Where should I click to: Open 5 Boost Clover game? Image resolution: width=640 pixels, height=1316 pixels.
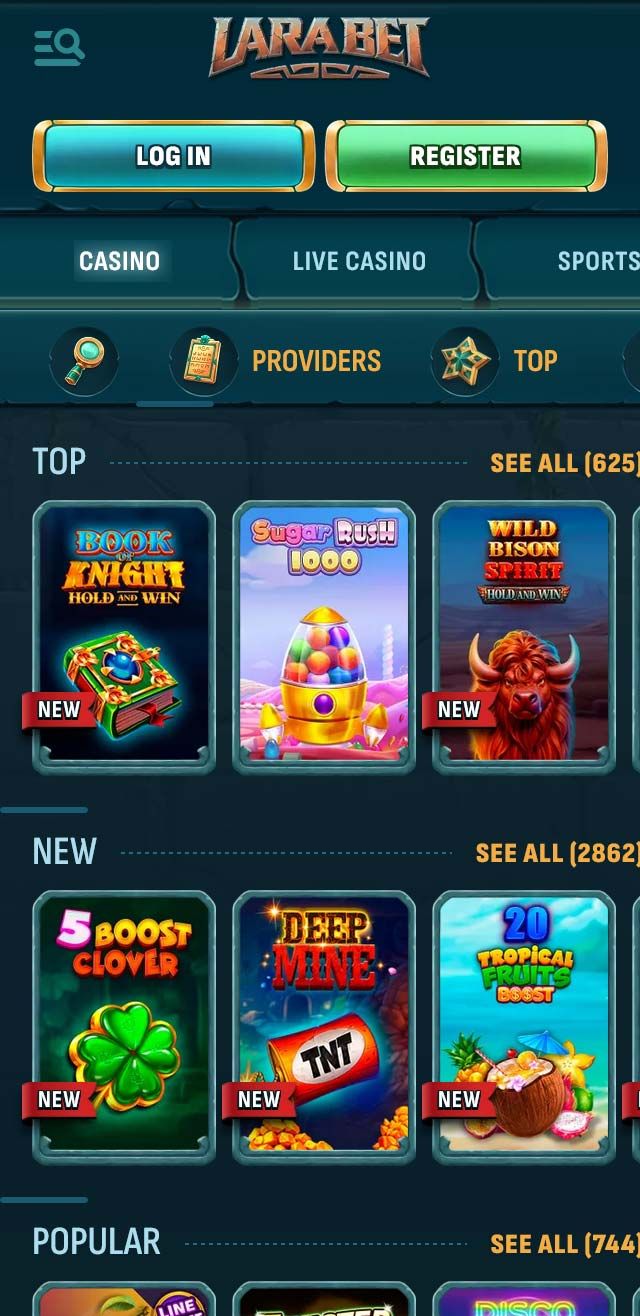(124, 1027)
